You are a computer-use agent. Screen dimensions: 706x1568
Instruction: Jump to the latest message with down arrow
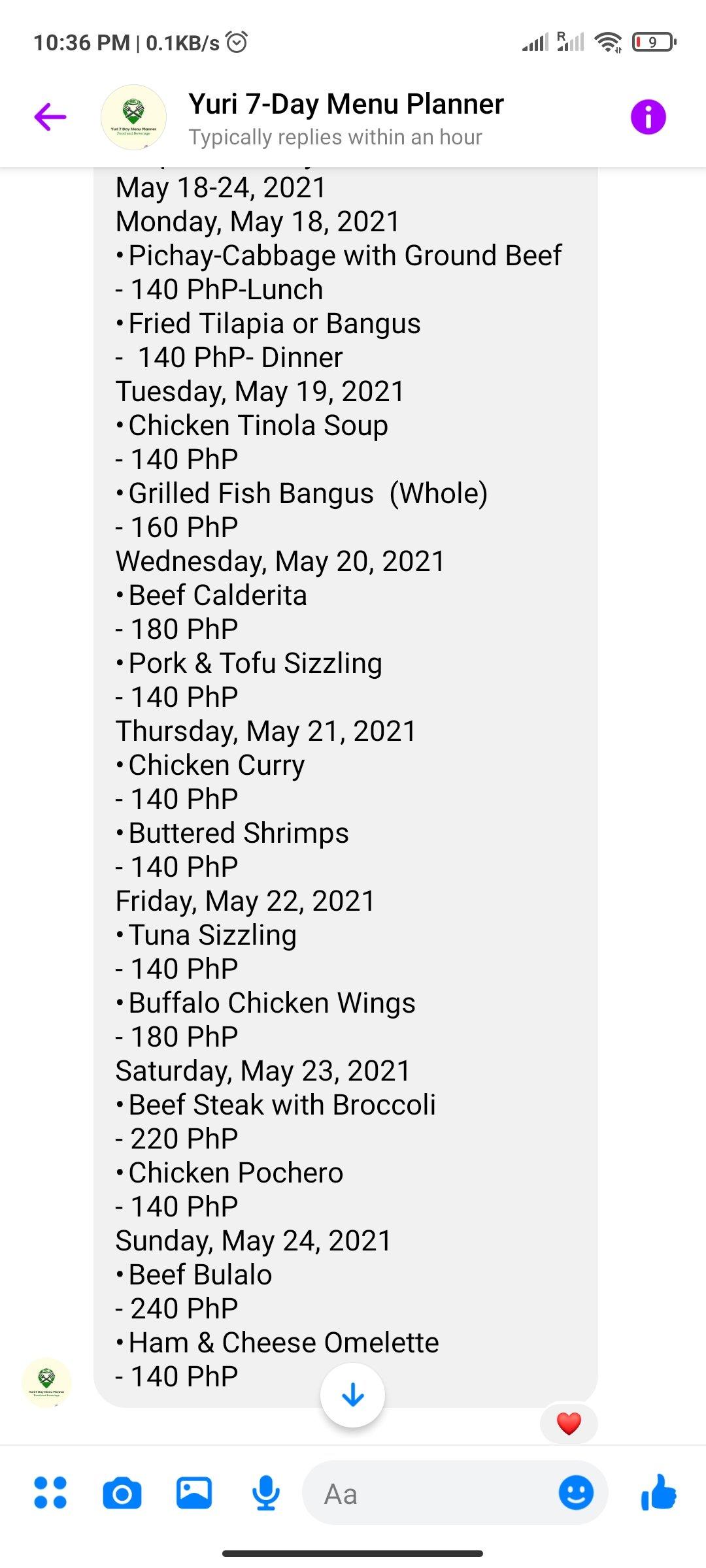pos(352,1395)
